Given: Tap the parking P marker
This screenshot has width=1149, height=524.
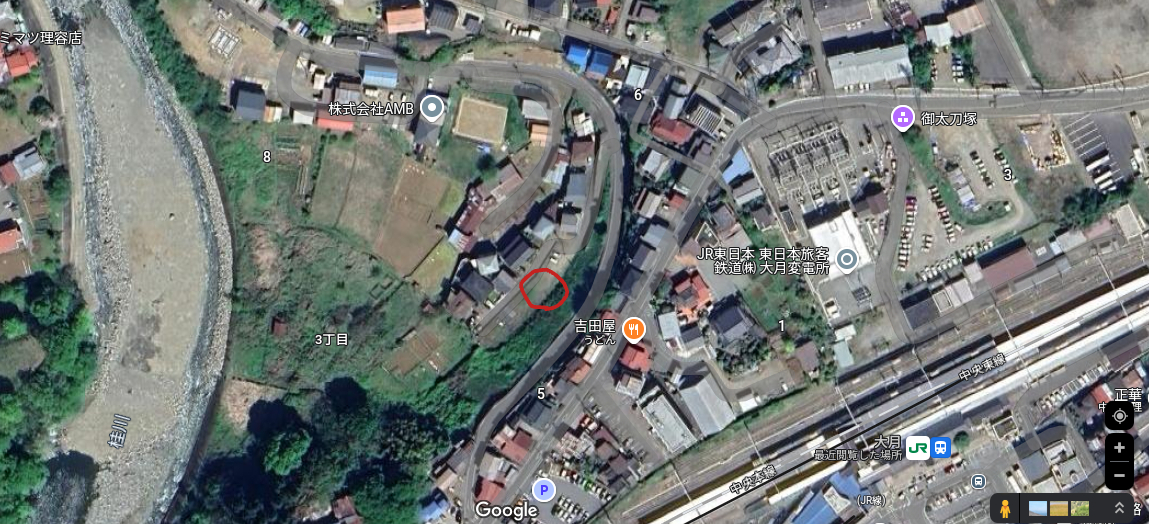Looking at the screenshot, I should 543,489.
